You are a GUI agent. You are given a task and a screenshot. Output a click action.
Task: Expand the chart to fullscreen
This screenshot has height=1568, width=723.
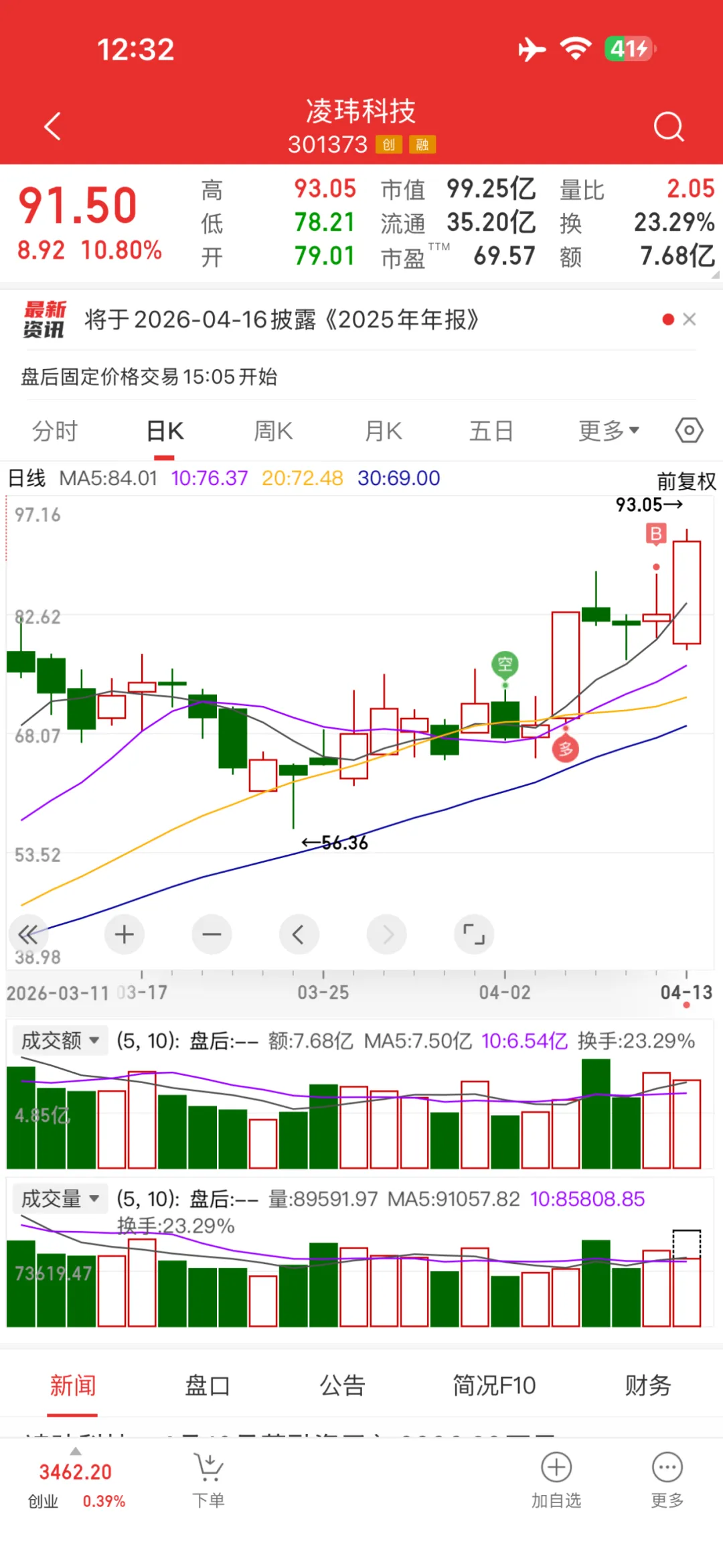click(x=474, y=934)
